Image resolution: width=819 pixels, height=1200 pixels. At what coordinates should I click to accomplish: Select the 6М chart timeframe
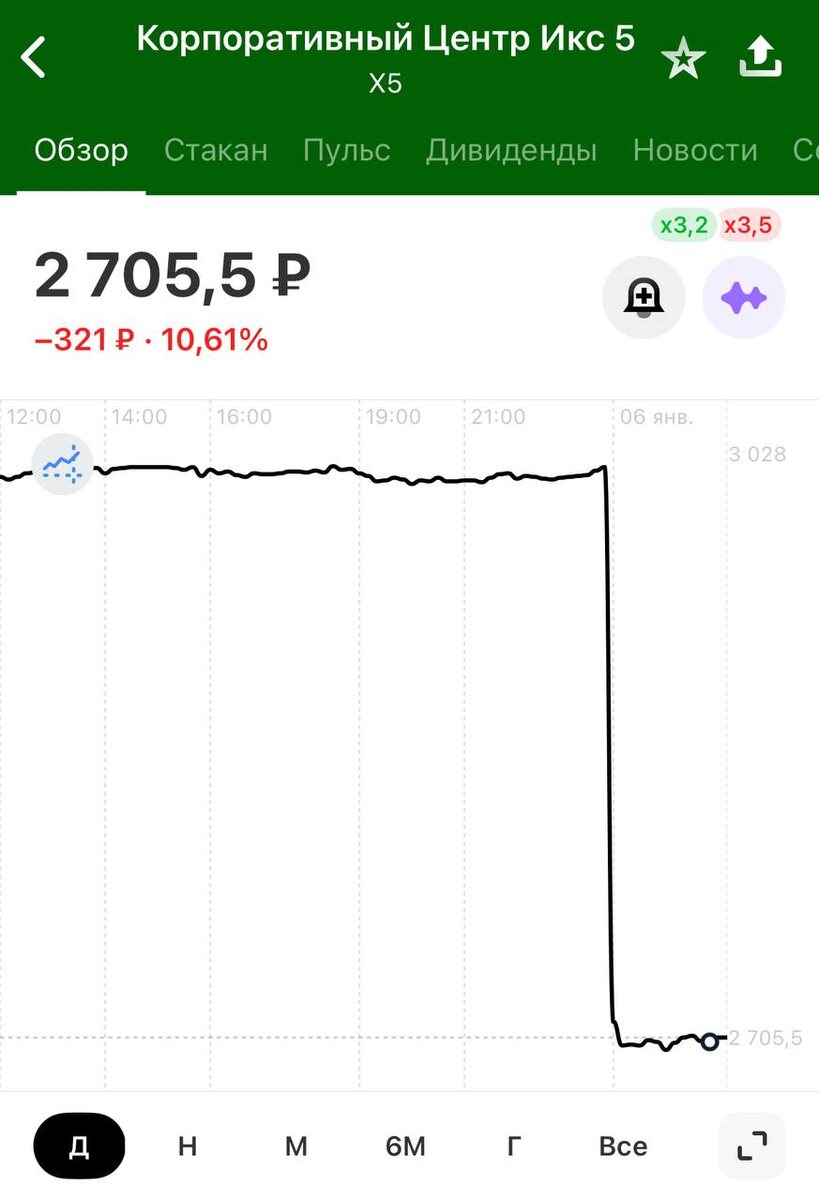[x=405, y=1145]
